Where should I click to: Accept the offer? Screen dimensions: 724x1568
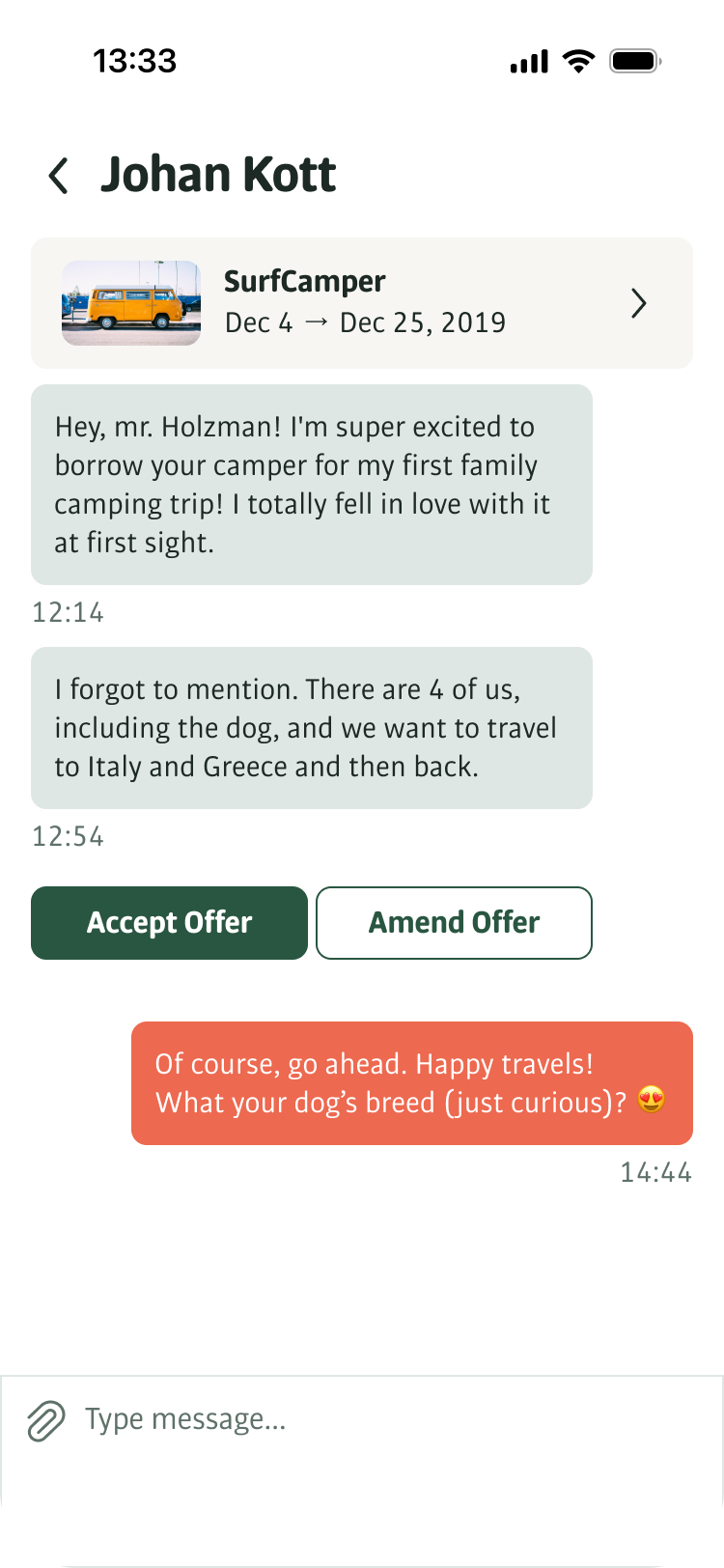click(169, 923)
